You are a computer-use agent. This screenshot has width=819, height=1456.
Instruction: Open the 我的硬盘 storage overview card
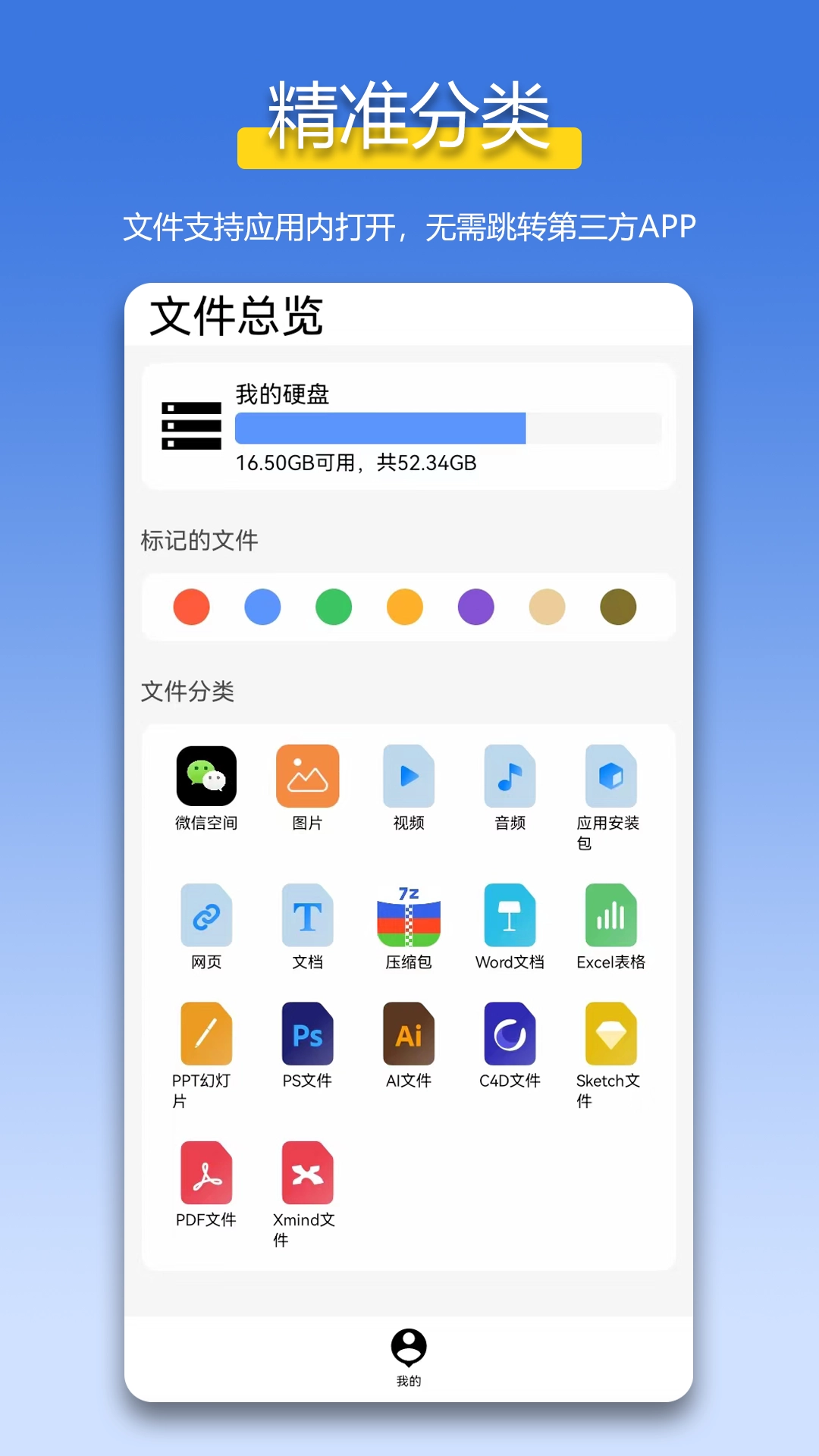(x=408, y=427)
